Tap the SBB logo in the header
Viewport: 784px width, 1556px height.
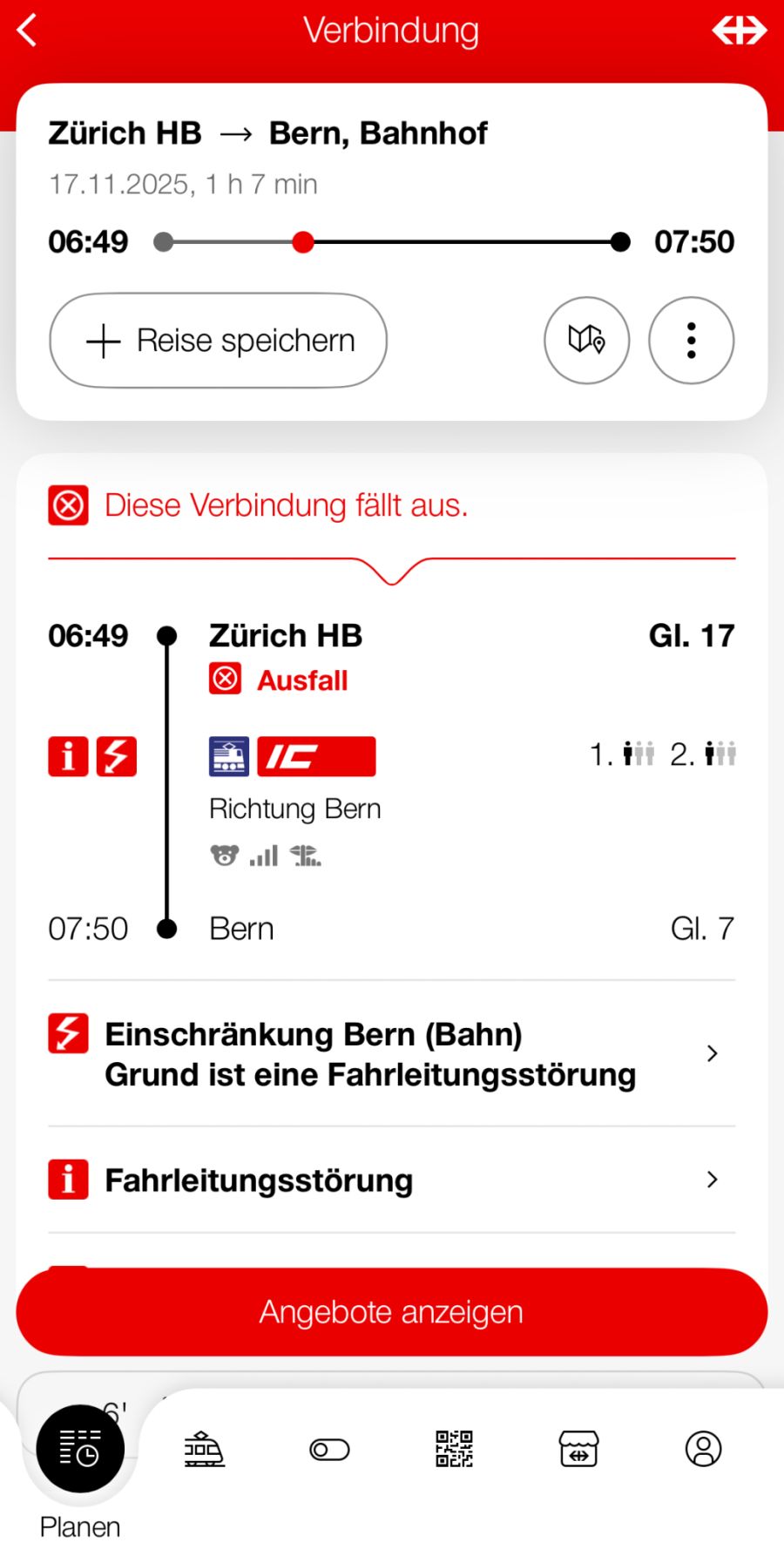pos(740,29)
